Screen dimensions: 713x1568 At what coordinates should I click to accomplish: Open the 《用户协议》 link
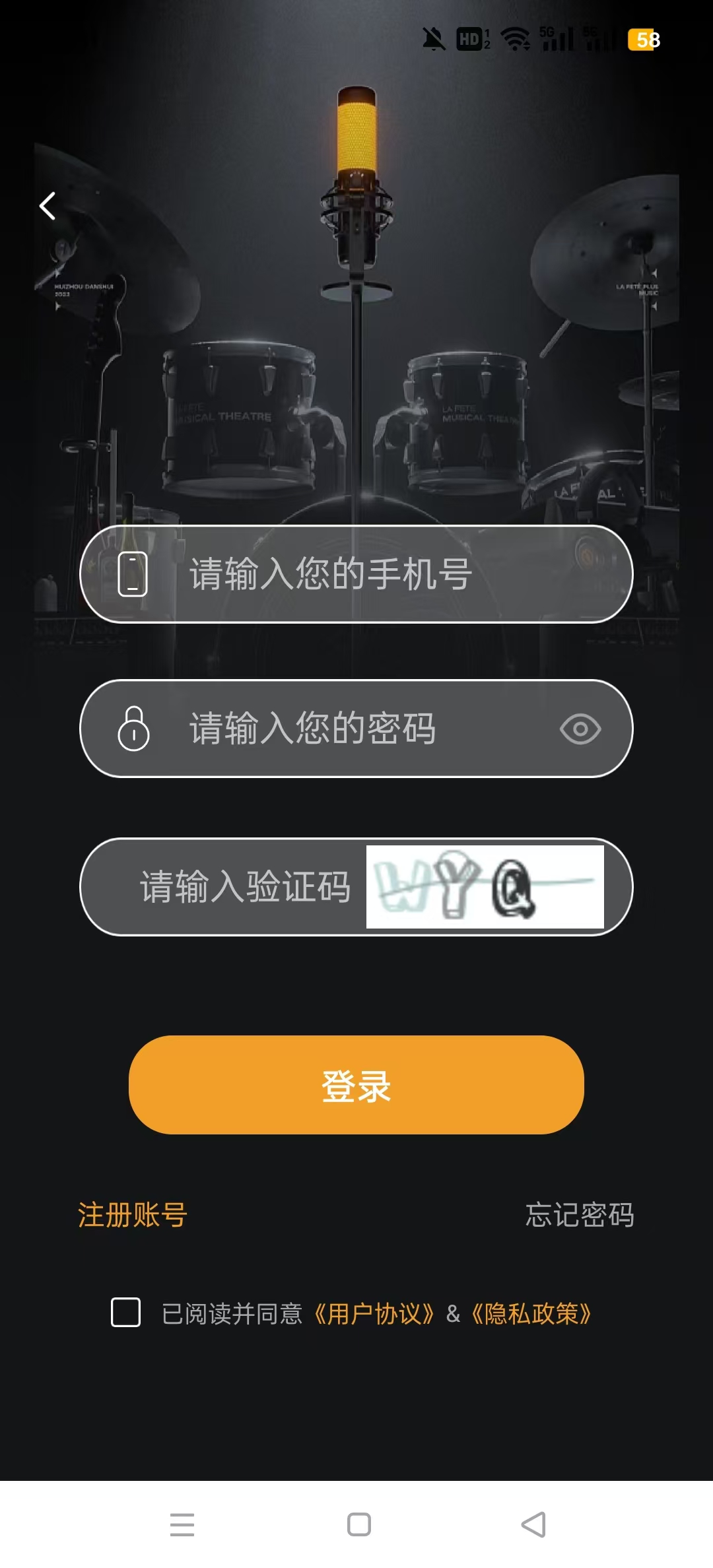point(374,1313)
